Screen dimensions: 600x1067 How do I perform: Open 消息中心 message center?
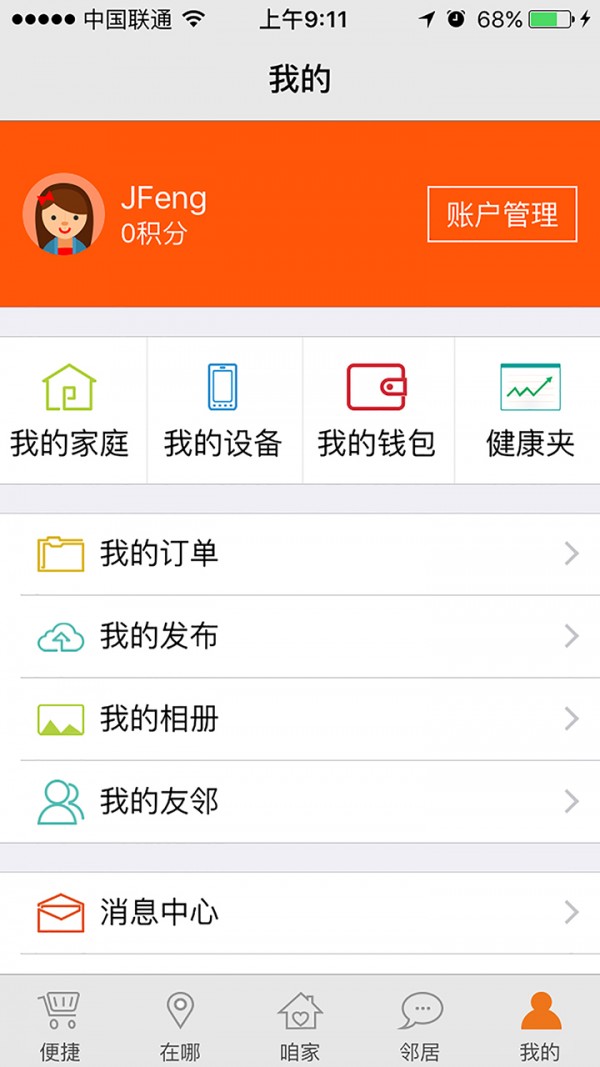click(x=300, y=913)
